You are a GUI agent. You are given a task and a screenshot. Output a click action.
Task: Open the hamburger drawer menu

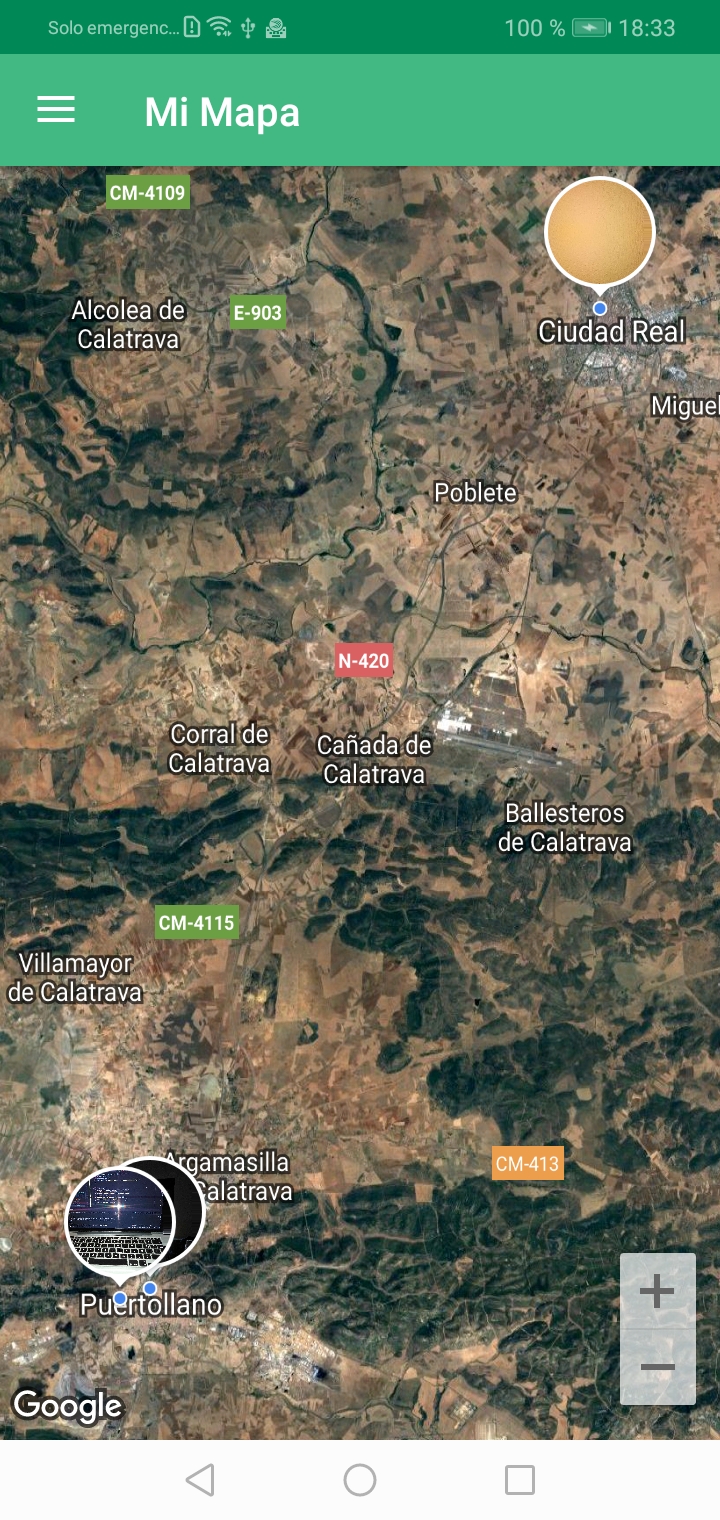click(x=56, y=110)
